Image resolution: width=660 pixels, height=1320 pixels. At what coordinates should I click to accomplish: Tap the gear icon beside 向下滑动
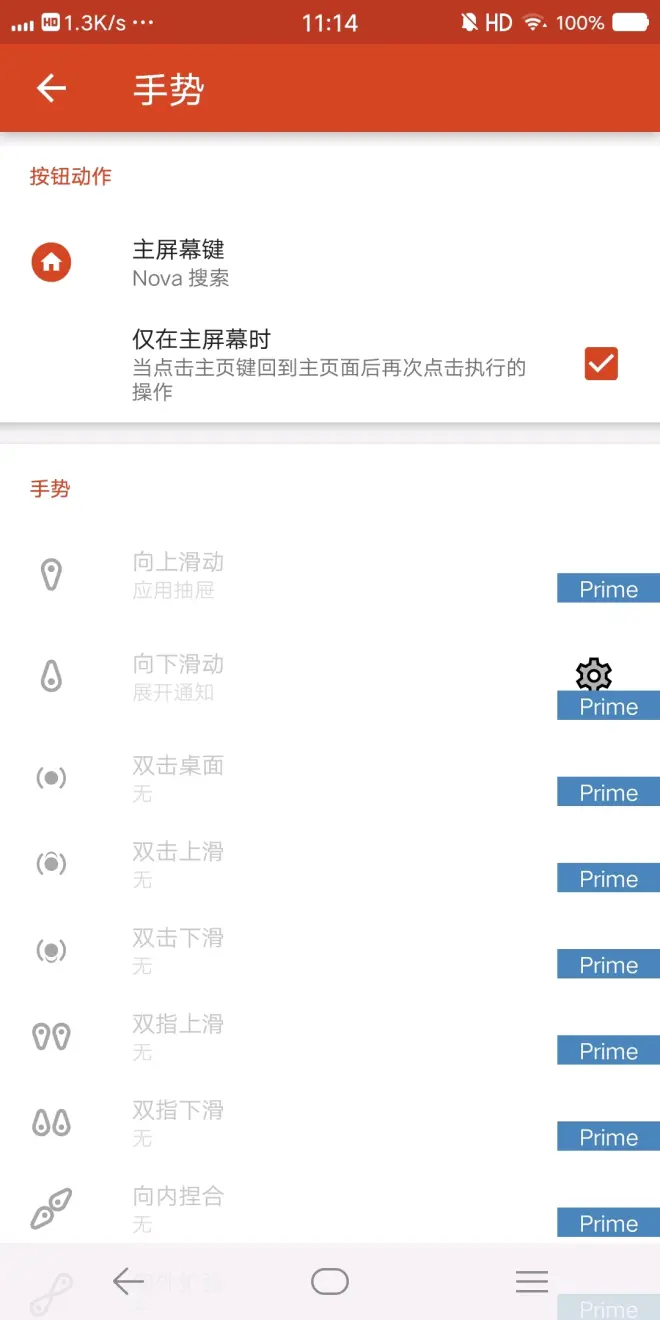tap(594, 676)
